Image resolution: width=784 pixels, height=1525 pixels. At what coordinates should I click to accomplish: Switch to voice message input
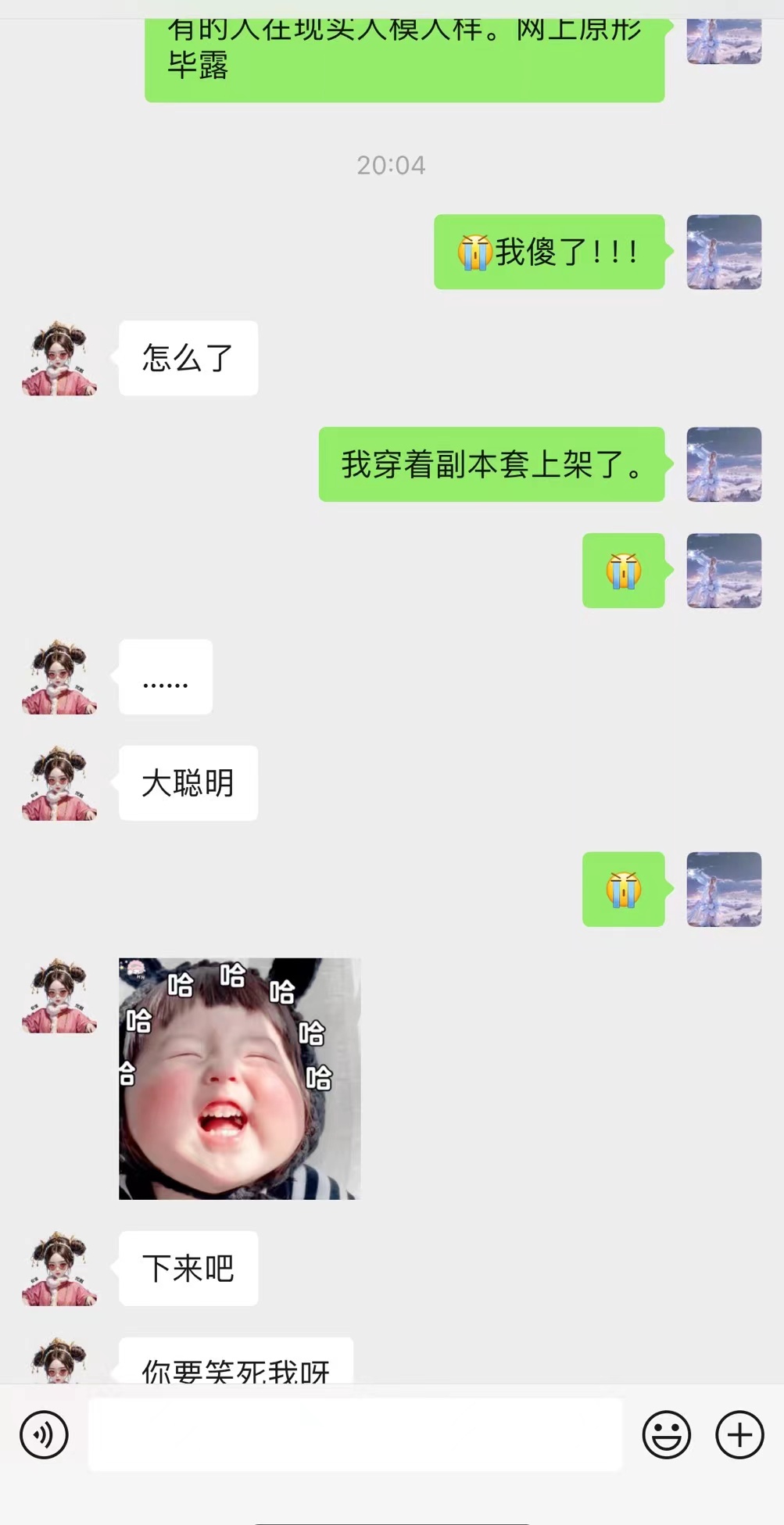coord(44,1434)
